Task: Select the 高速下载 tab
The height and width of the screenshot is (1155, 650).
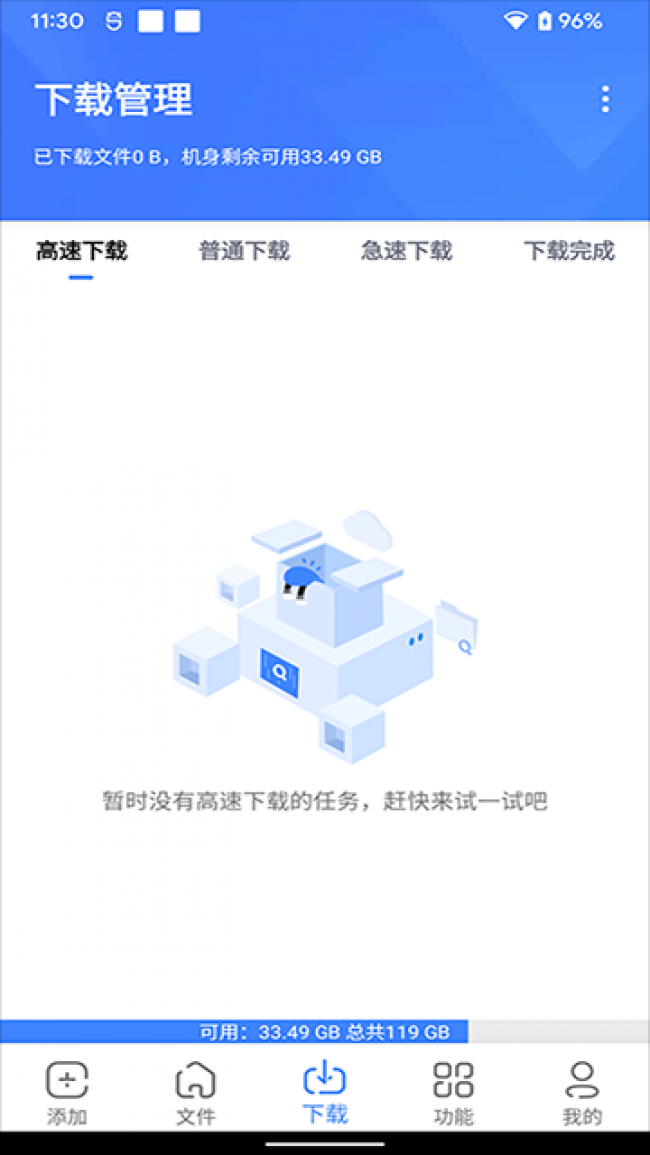Action: tap(81, 251)
